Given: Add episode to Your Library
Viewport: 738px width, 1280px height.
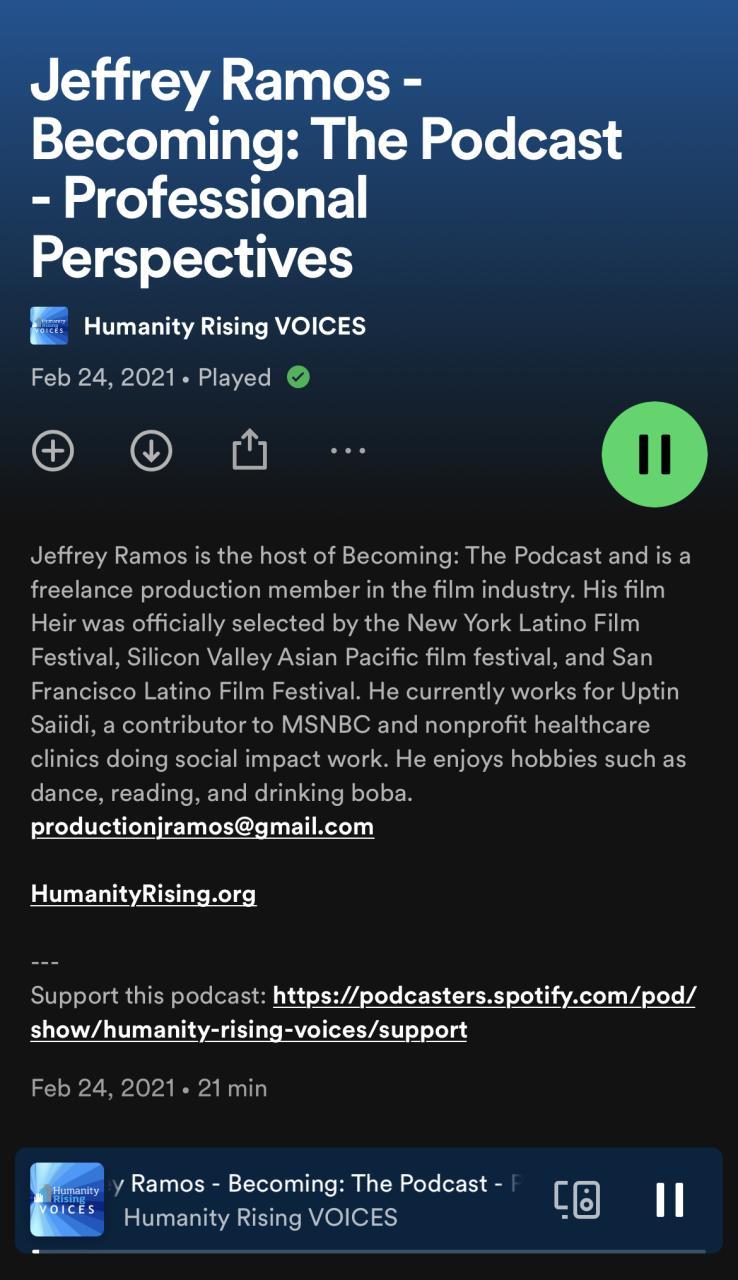Looking at the screenshot, I should (x=53, y=451).
